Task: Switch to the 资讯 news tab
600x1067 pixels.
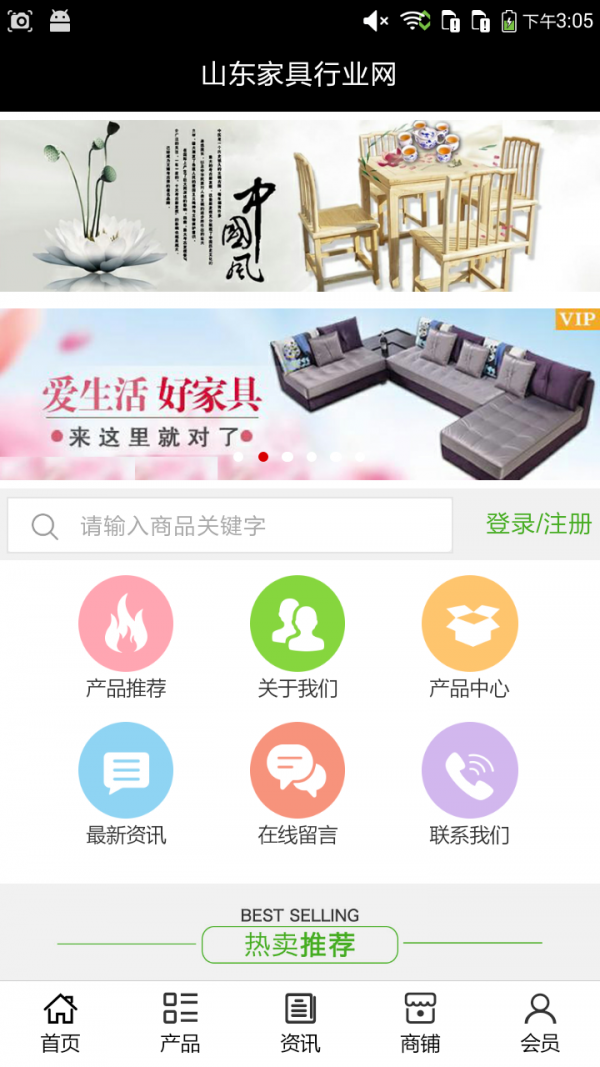Action: 300,1022
